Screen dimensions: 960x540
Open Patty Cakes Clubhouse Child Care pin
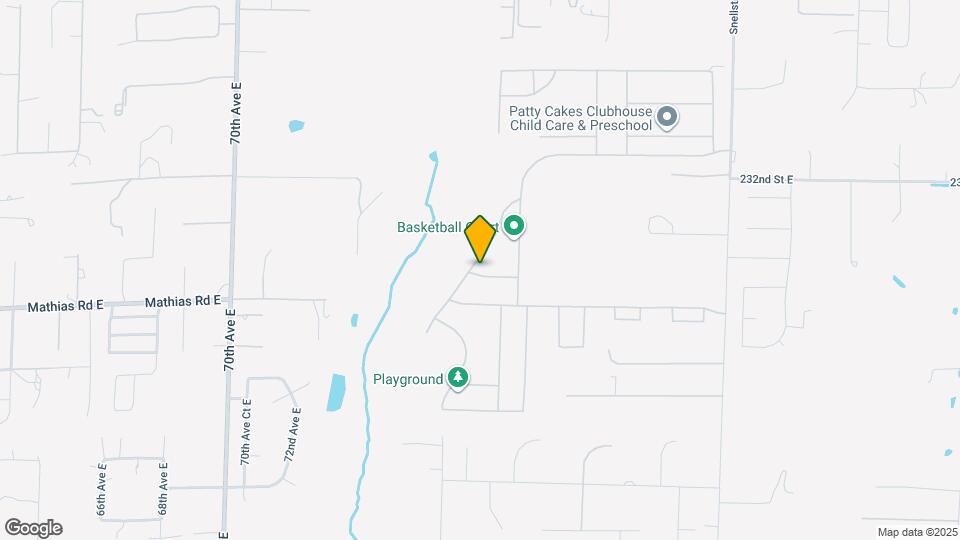coord(669,118)
